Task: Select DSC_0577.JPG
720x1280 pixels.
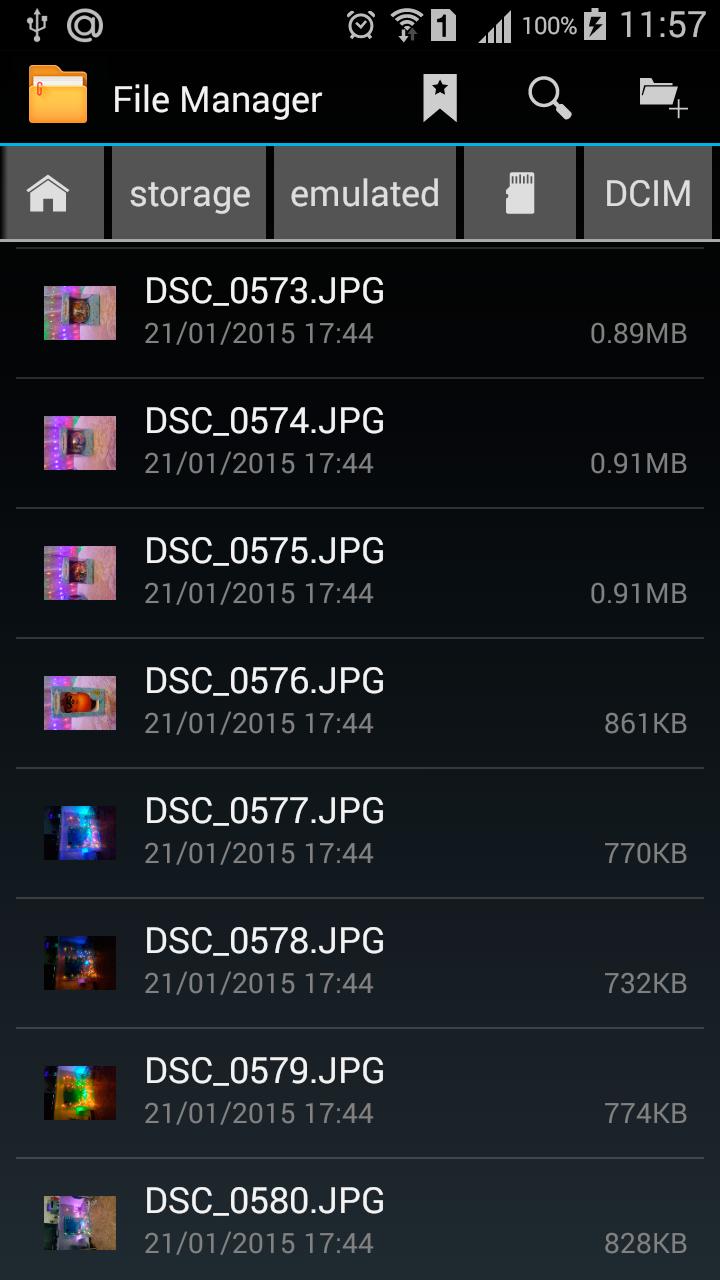Action: [360, 832]
